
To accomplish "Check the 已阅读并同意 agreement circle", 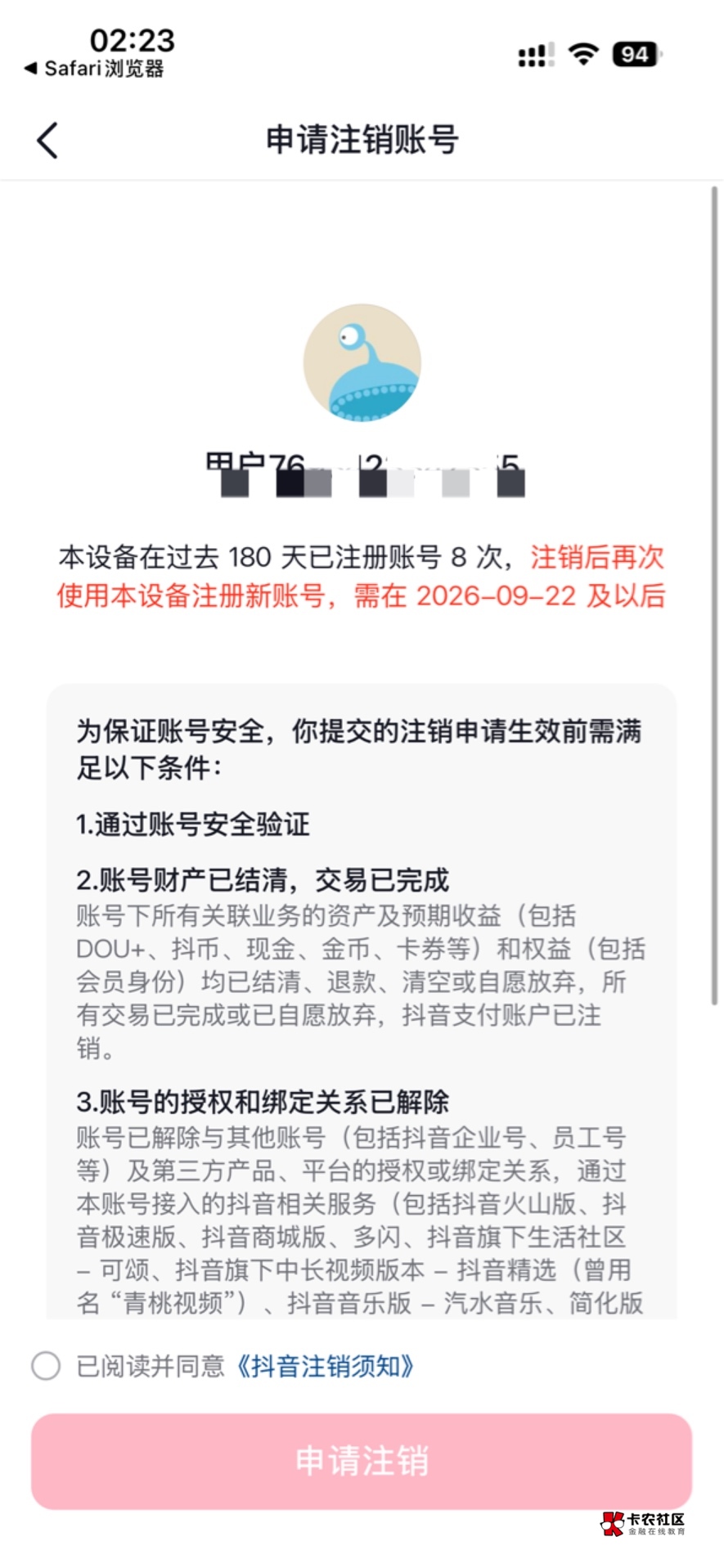I will pyautogui.click(x=46, y=1365).
